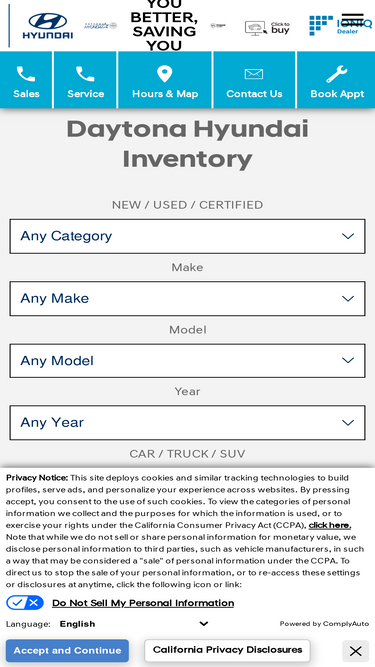Open Hours & Map
Image resolution: width=375 pixels, height=667 pixels.
click(x=165, y=80)
